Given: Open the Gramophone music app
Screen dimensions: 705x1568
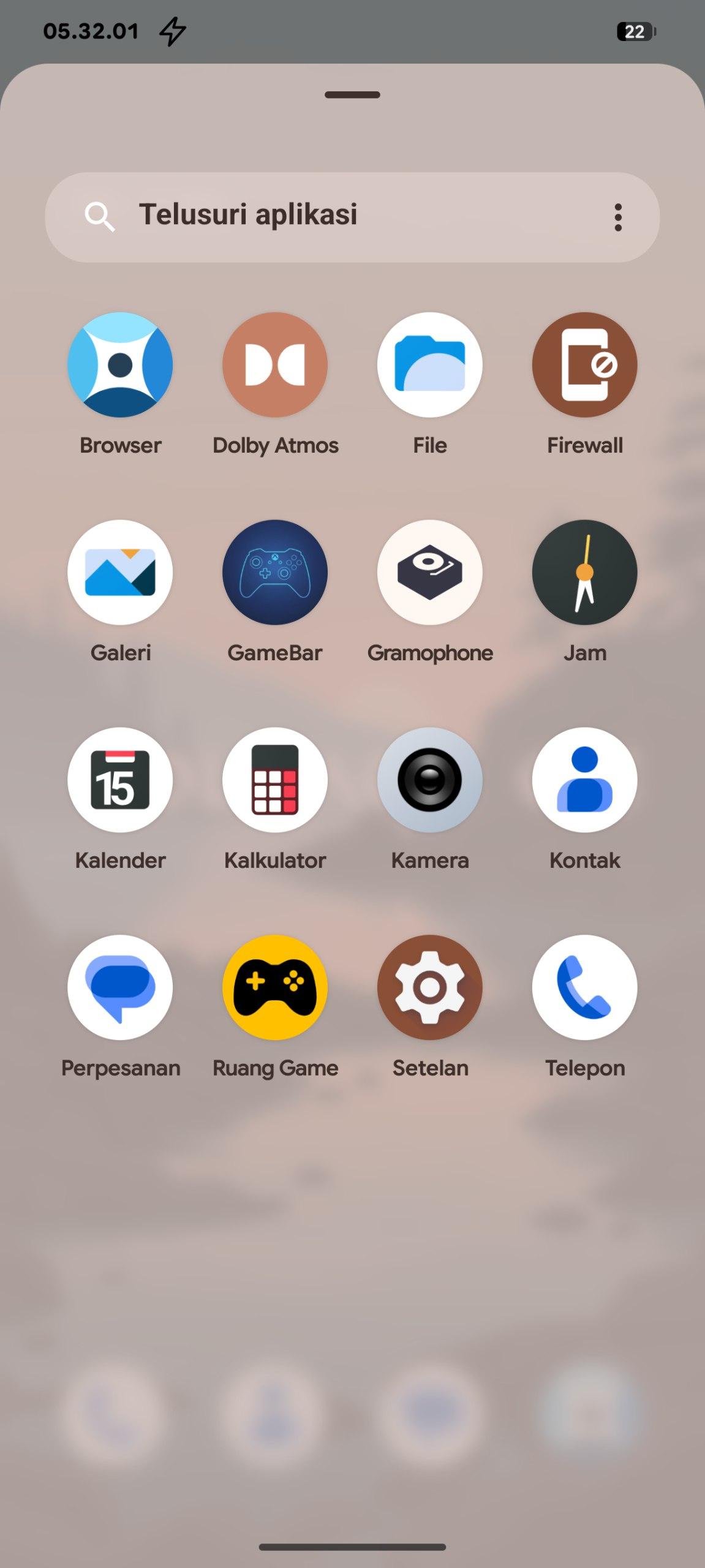Looking at the screenshot, I should coord(430,573).
